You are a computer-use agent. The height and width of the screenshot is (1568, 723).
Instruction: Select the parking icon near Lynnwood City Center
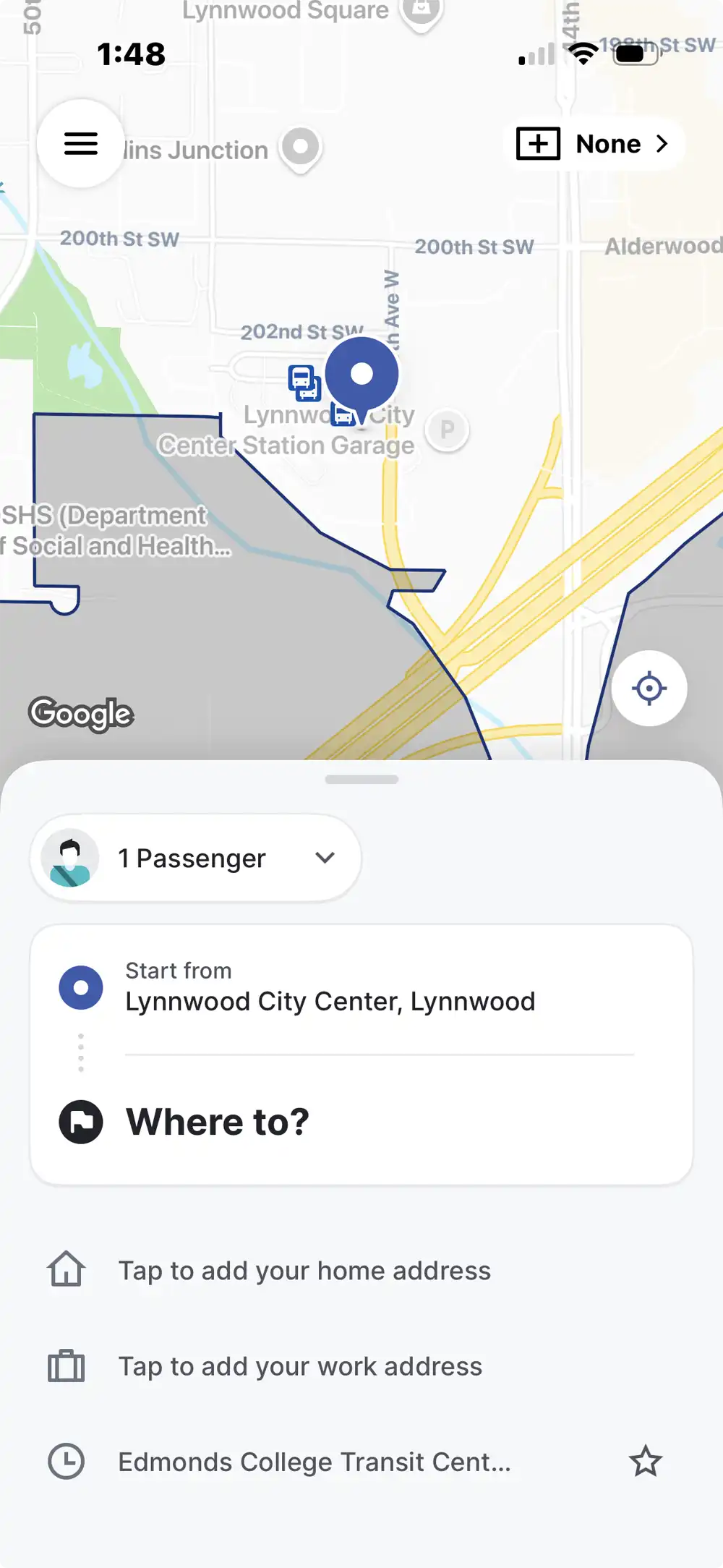click(x=447, y=430)
